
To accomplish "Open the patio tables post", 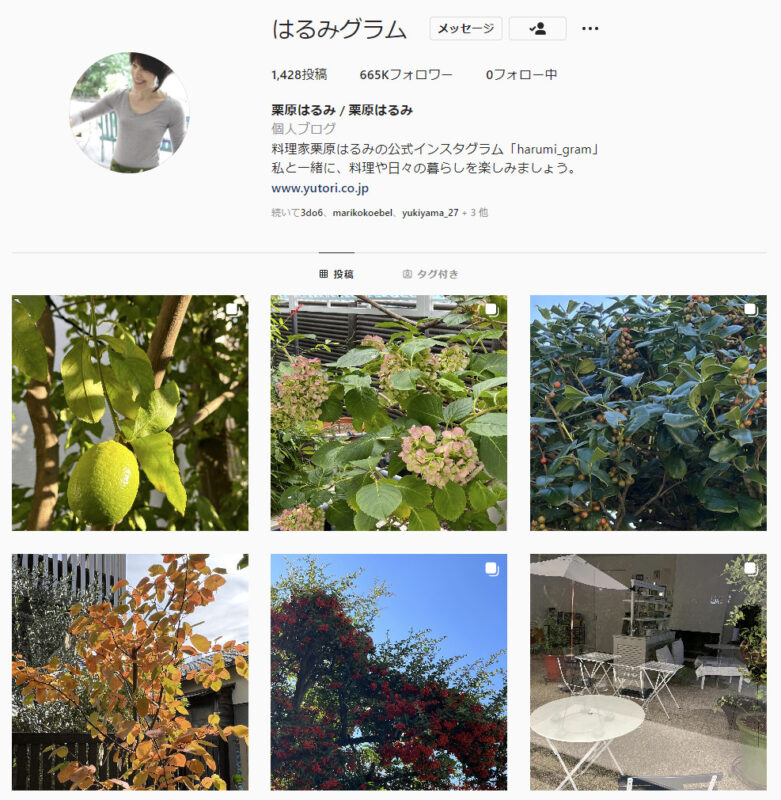I will pyautogui.click(x=648, y=672).
